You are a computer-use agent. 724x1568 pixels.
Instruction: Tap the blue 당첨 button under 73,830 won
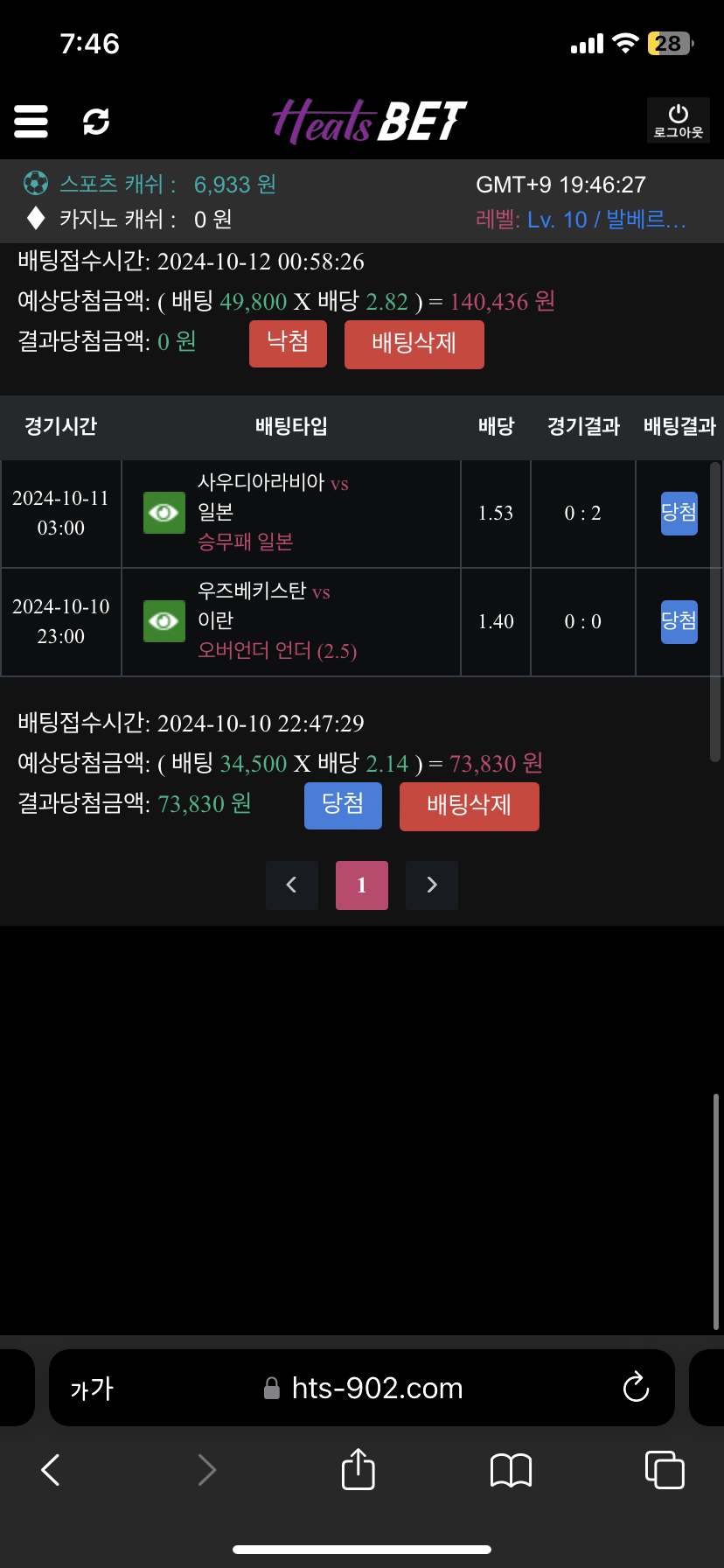click(343, 805)
